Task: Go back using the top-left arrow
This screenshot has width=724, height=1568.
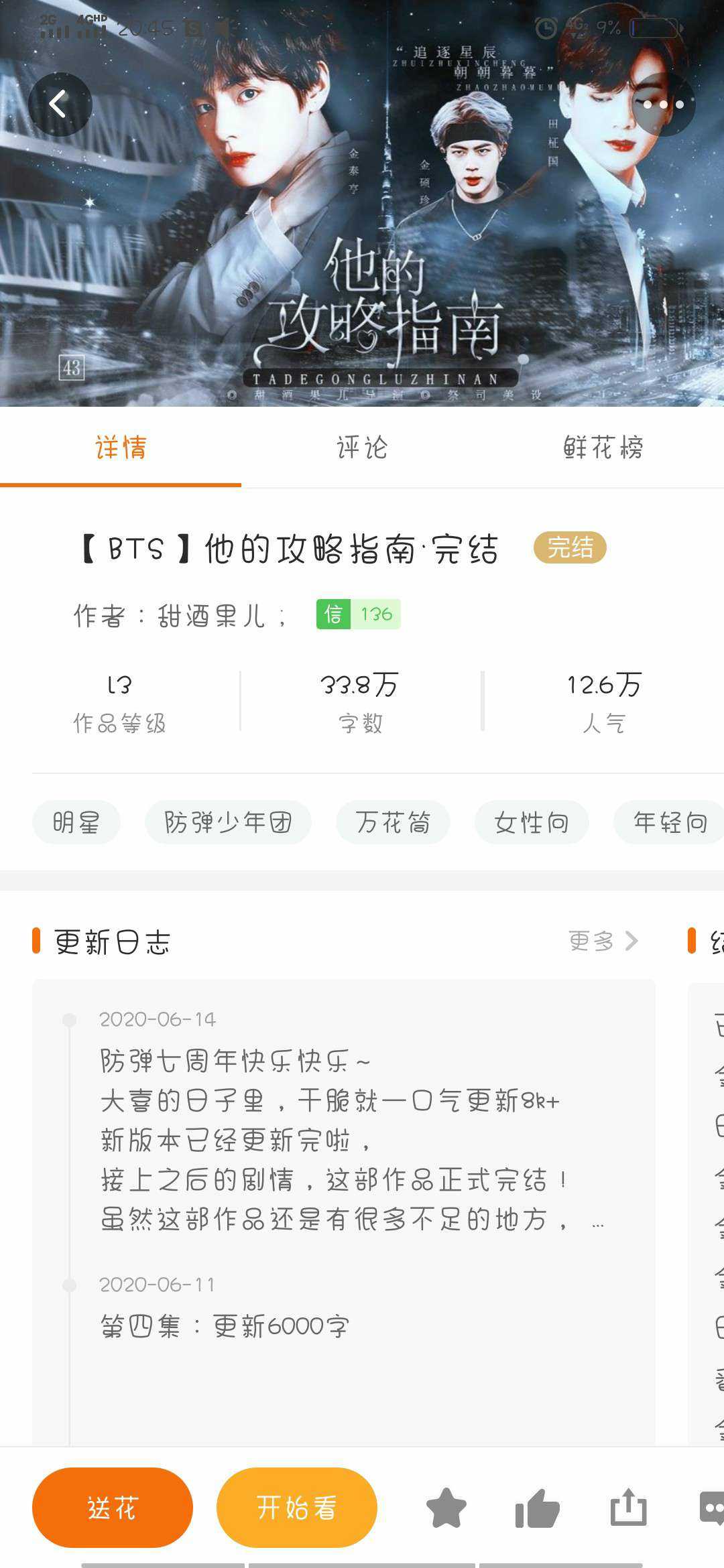Action: point(60,105)
